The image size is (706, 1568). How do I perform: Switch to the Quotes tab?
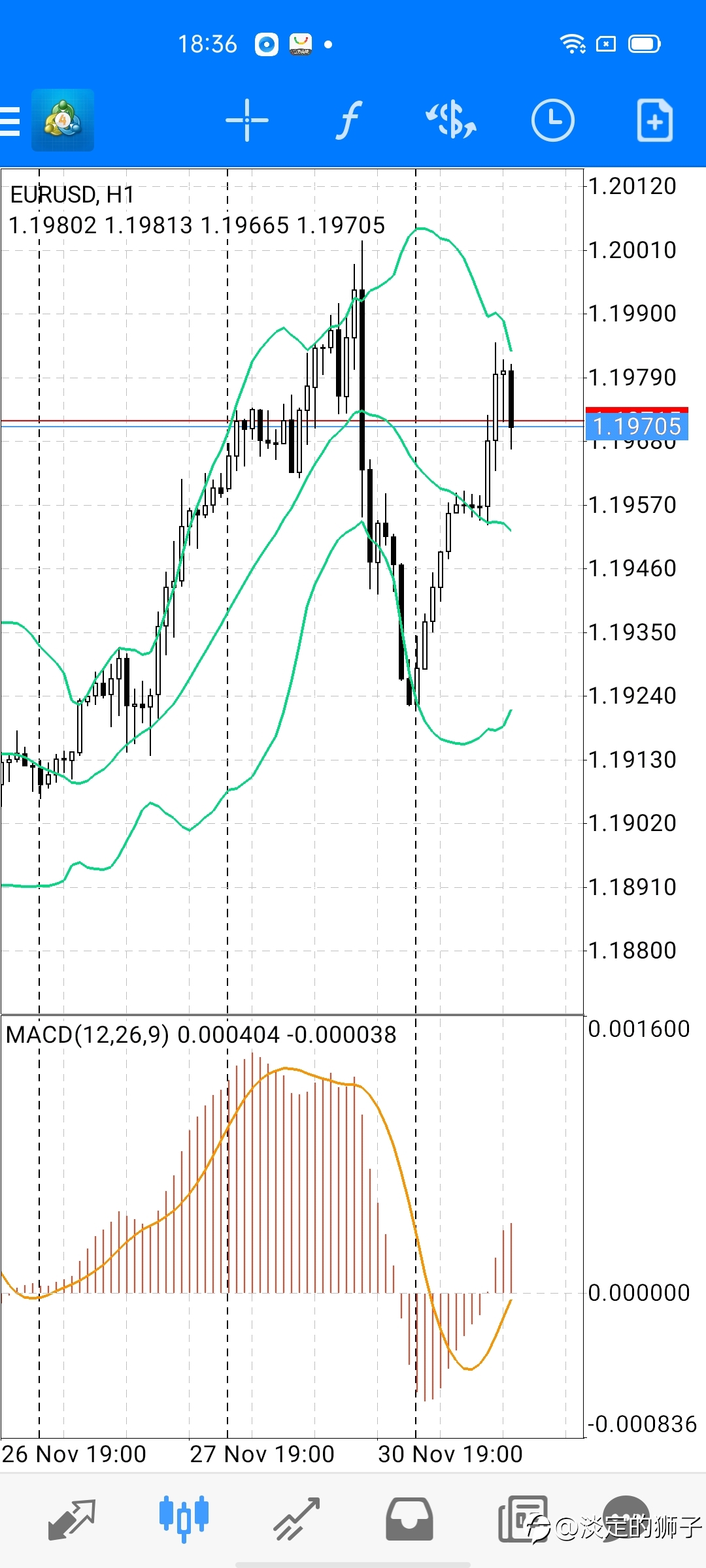(72, 1520)
